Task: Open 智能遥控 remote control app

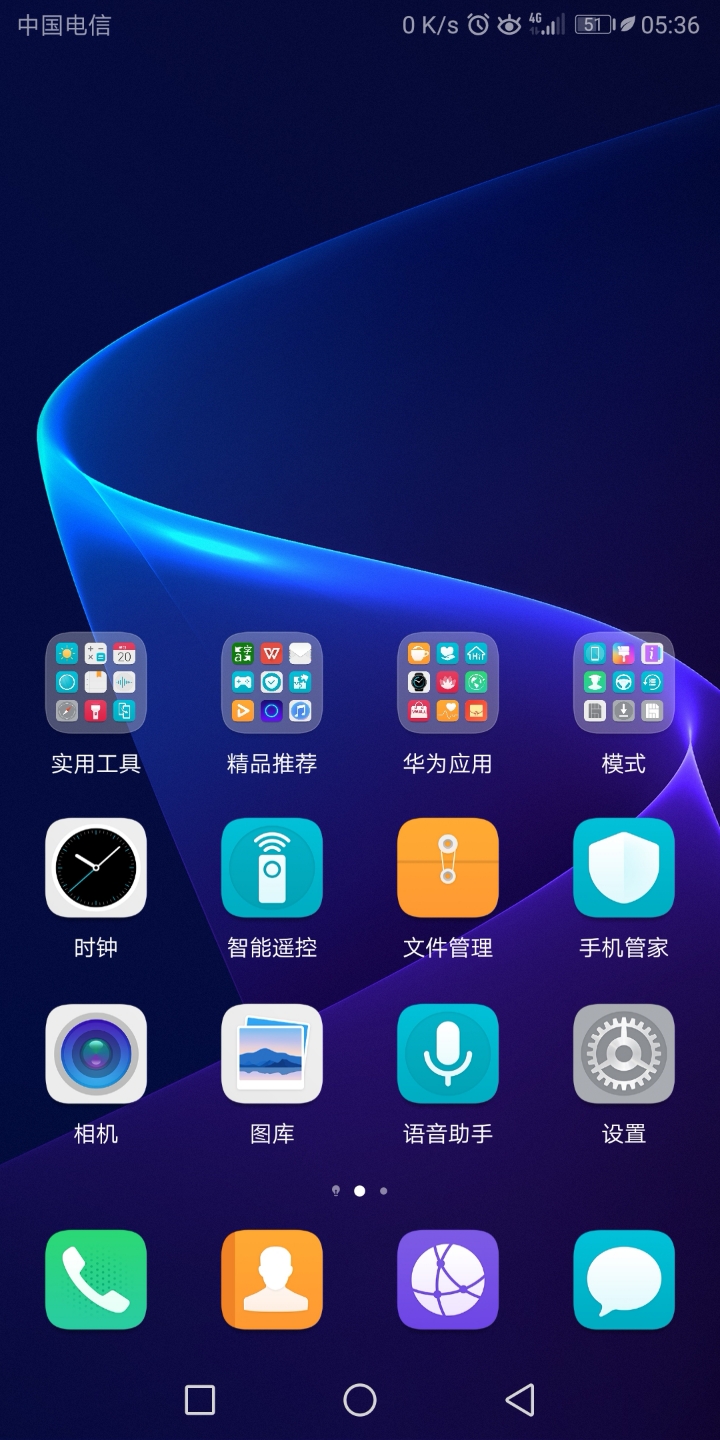Action: (x=272, y=868)
